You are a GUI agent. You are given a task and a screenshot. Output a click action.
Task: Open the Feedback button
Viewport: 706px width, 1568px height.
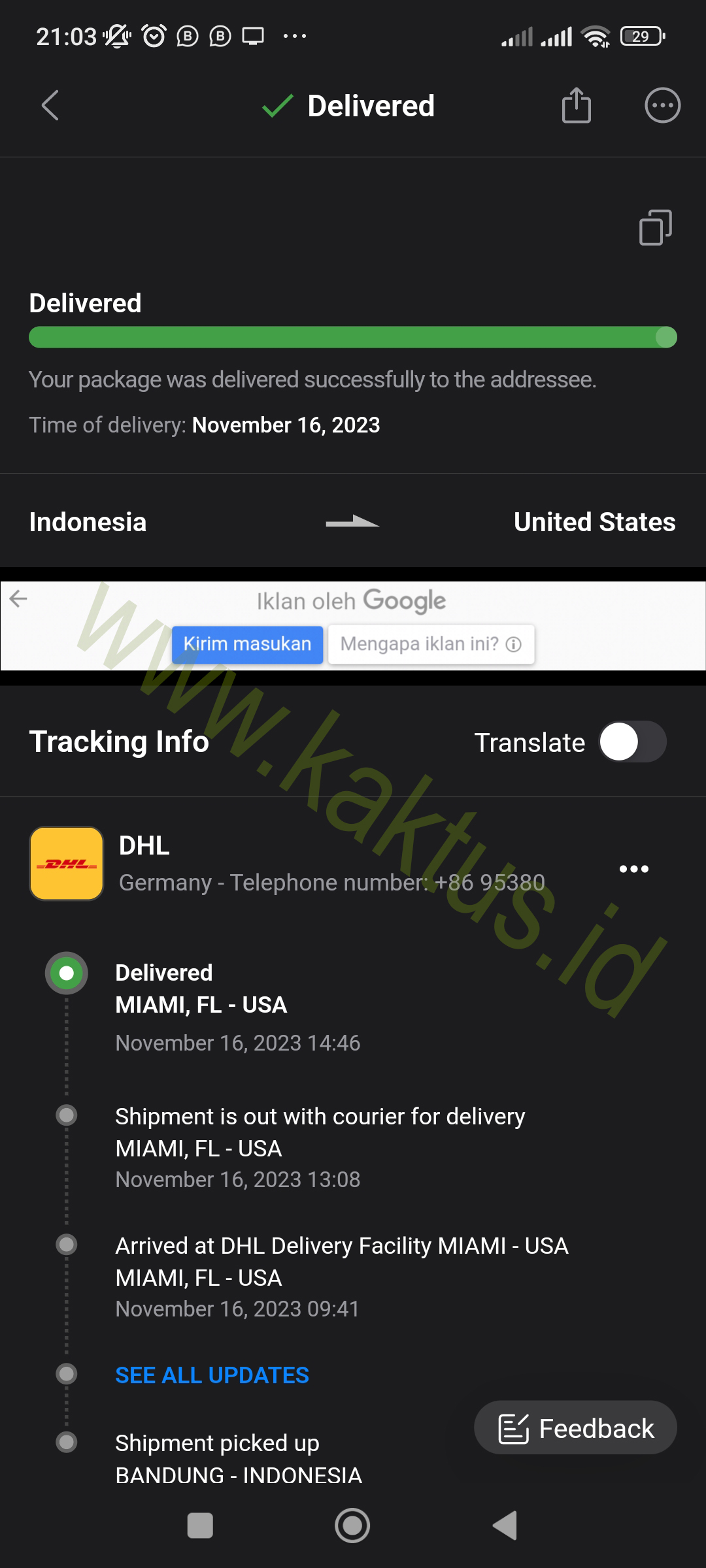tap(575, 1429)
